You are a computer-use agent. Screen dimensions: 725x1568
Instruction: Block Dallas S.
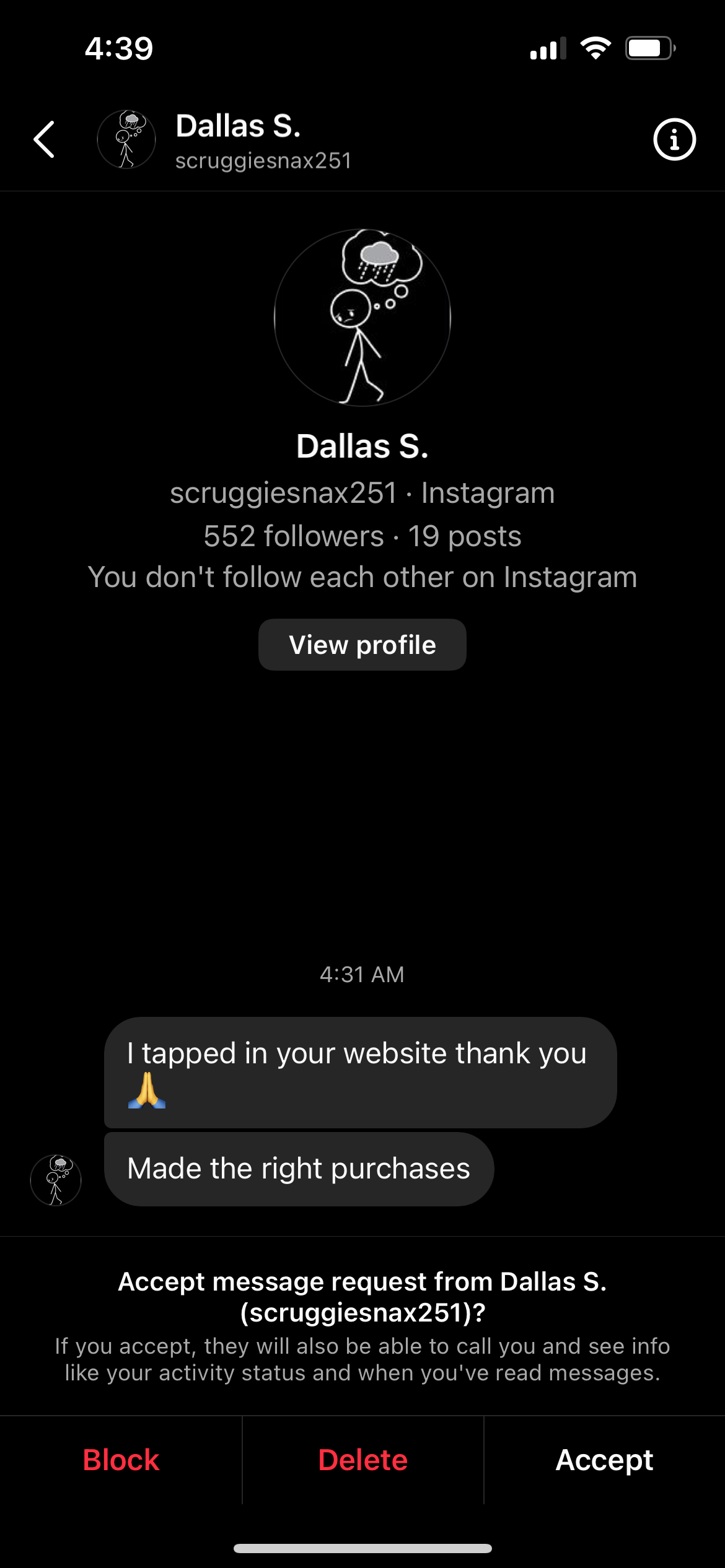[x=121, y=1460]
